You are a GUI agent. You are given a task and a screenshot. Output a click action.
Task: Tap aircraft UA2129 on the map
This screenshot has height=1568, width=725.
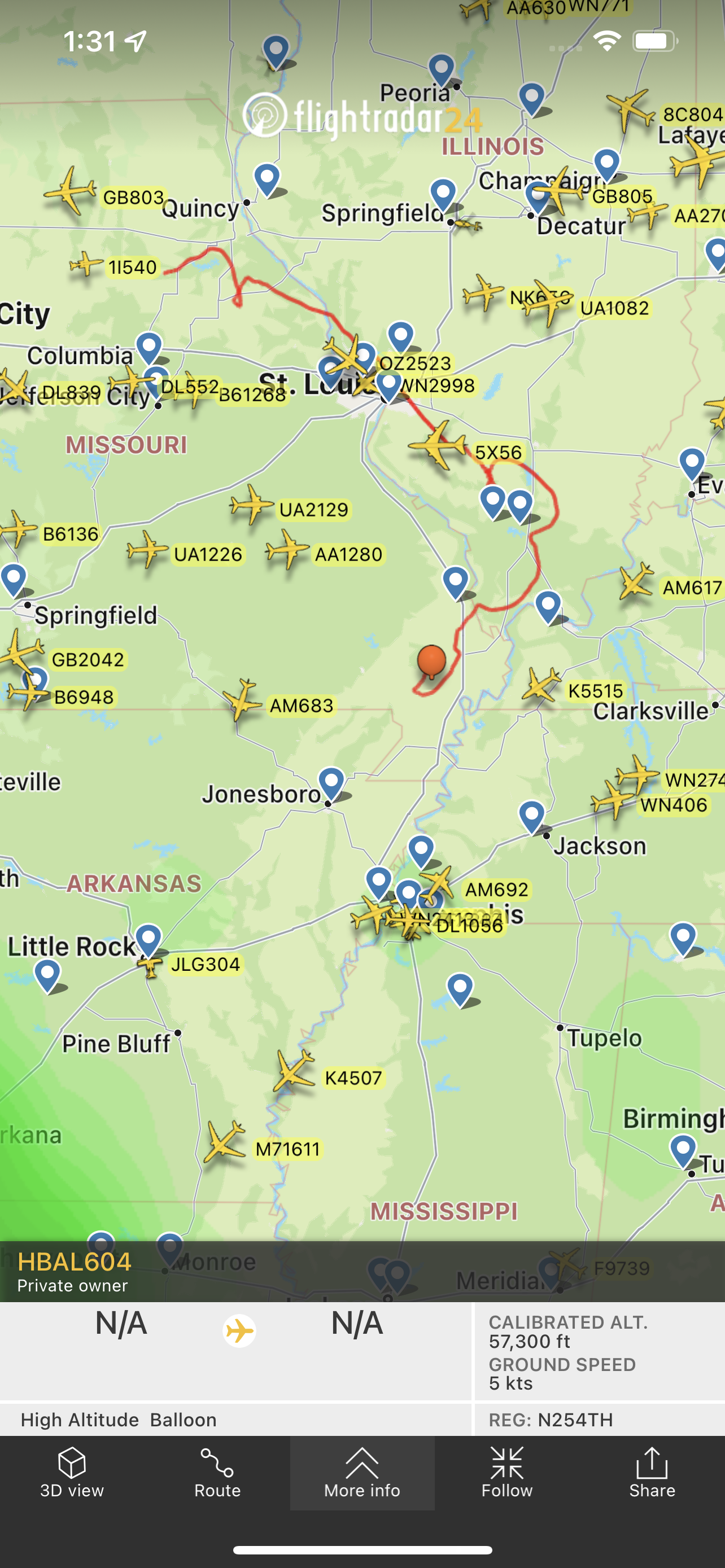pos(250,505)
